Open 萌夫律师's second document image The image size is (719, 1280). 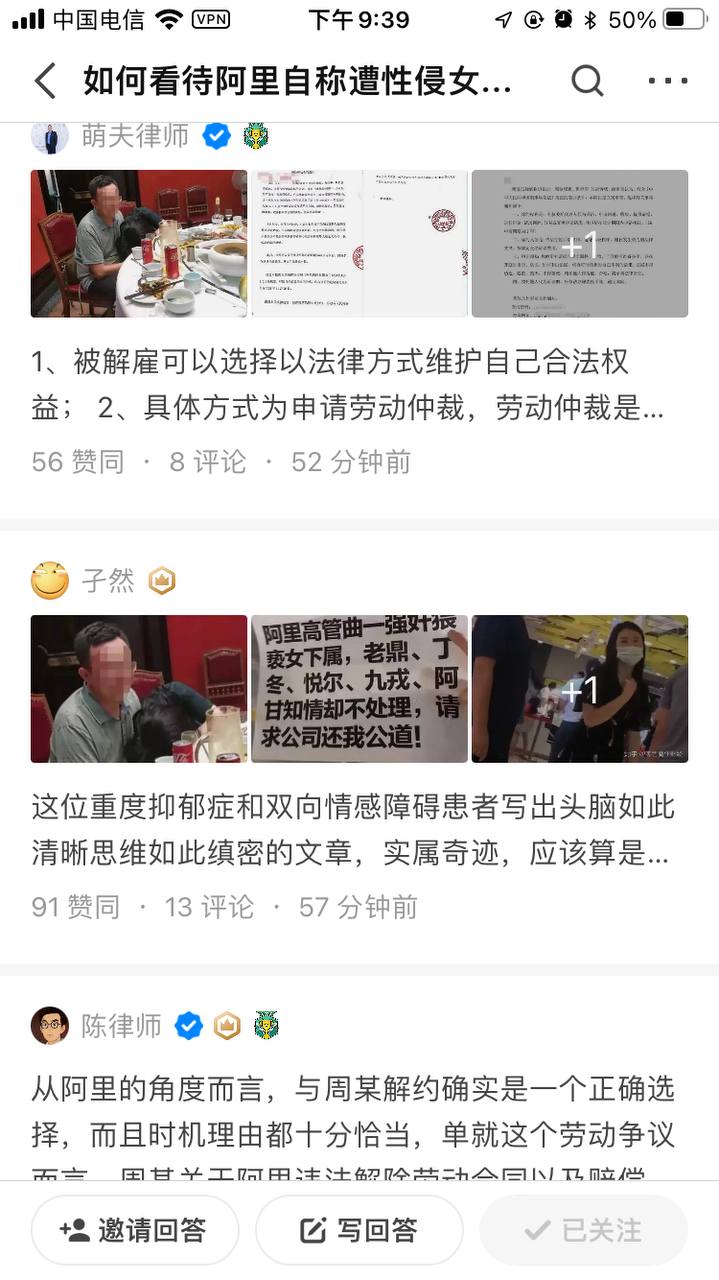pos(359,243)
